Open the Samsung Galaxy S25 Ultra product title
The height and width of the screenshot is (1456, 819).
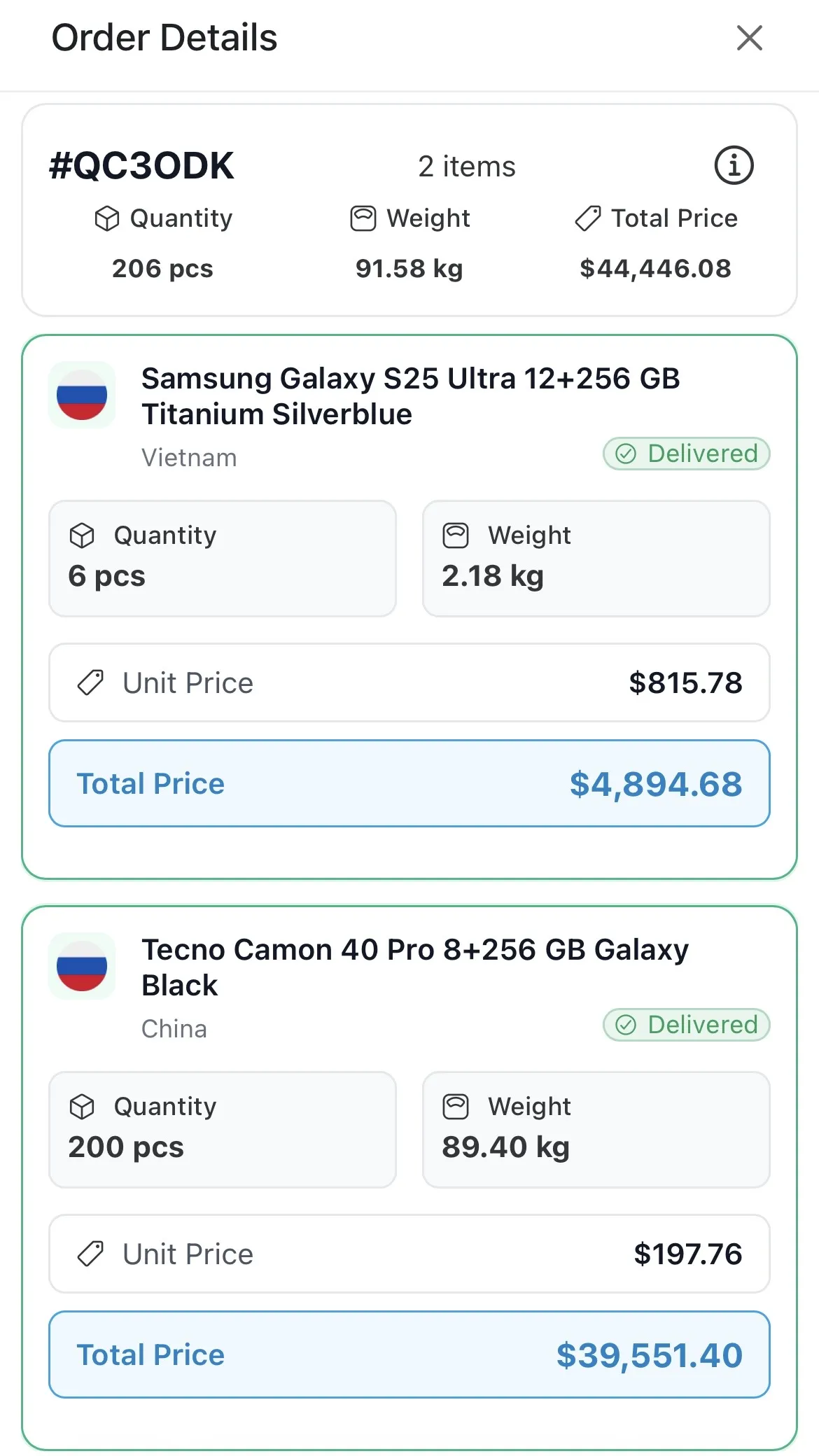[x=412, y=395]
